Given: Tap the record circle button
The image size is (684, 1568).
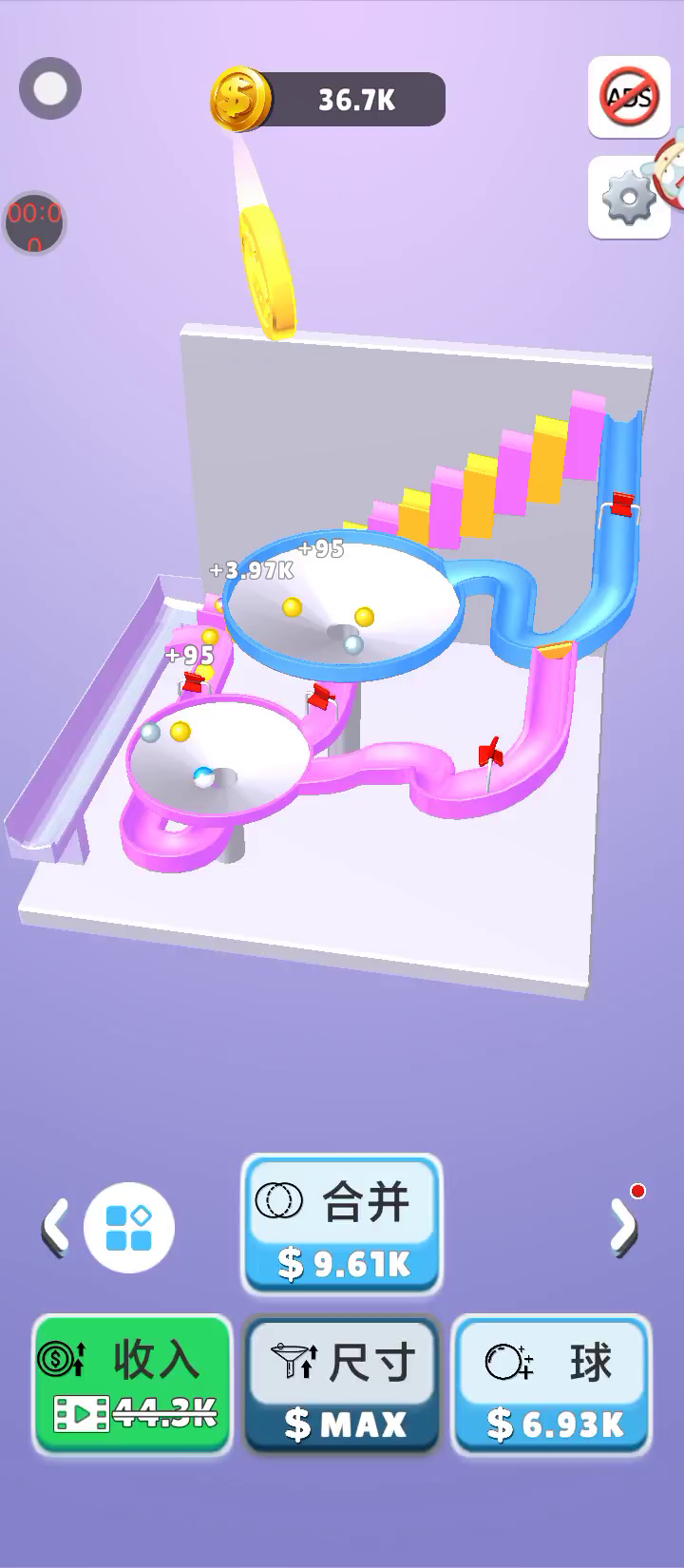Looking at the screenshot, I should (x=50, y=88).
